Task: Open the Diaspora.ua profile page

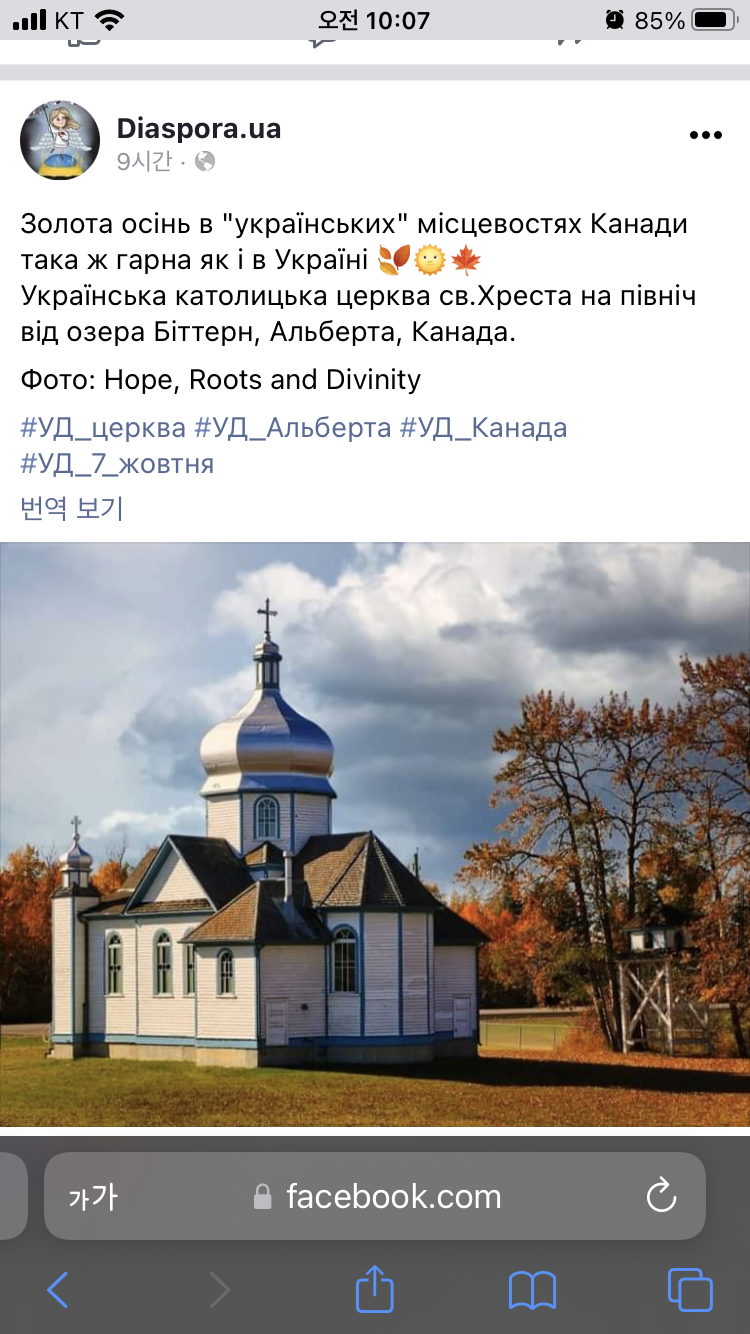Action: click(199, 128)
